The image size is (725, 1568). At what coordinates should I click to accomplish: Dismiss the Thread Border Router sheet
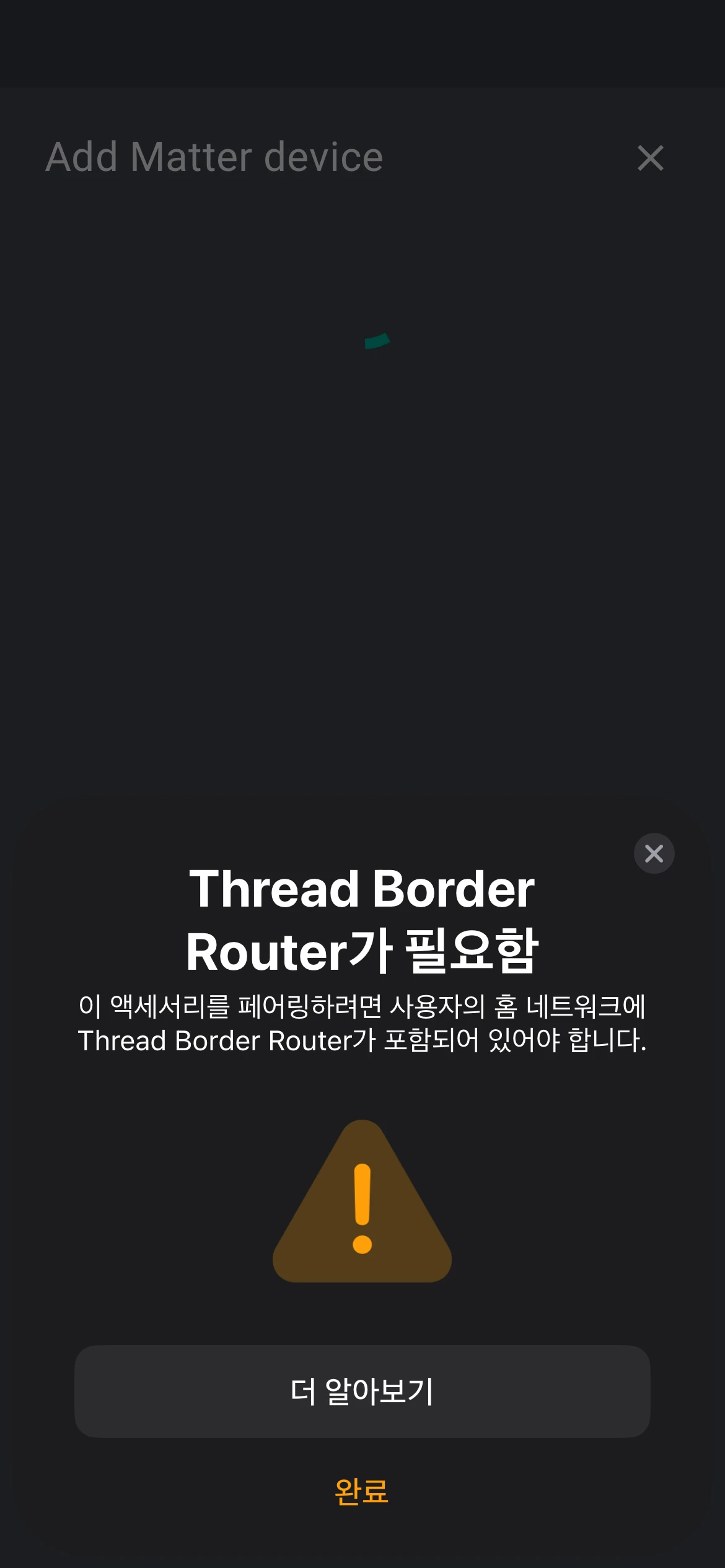pos(654,853)
